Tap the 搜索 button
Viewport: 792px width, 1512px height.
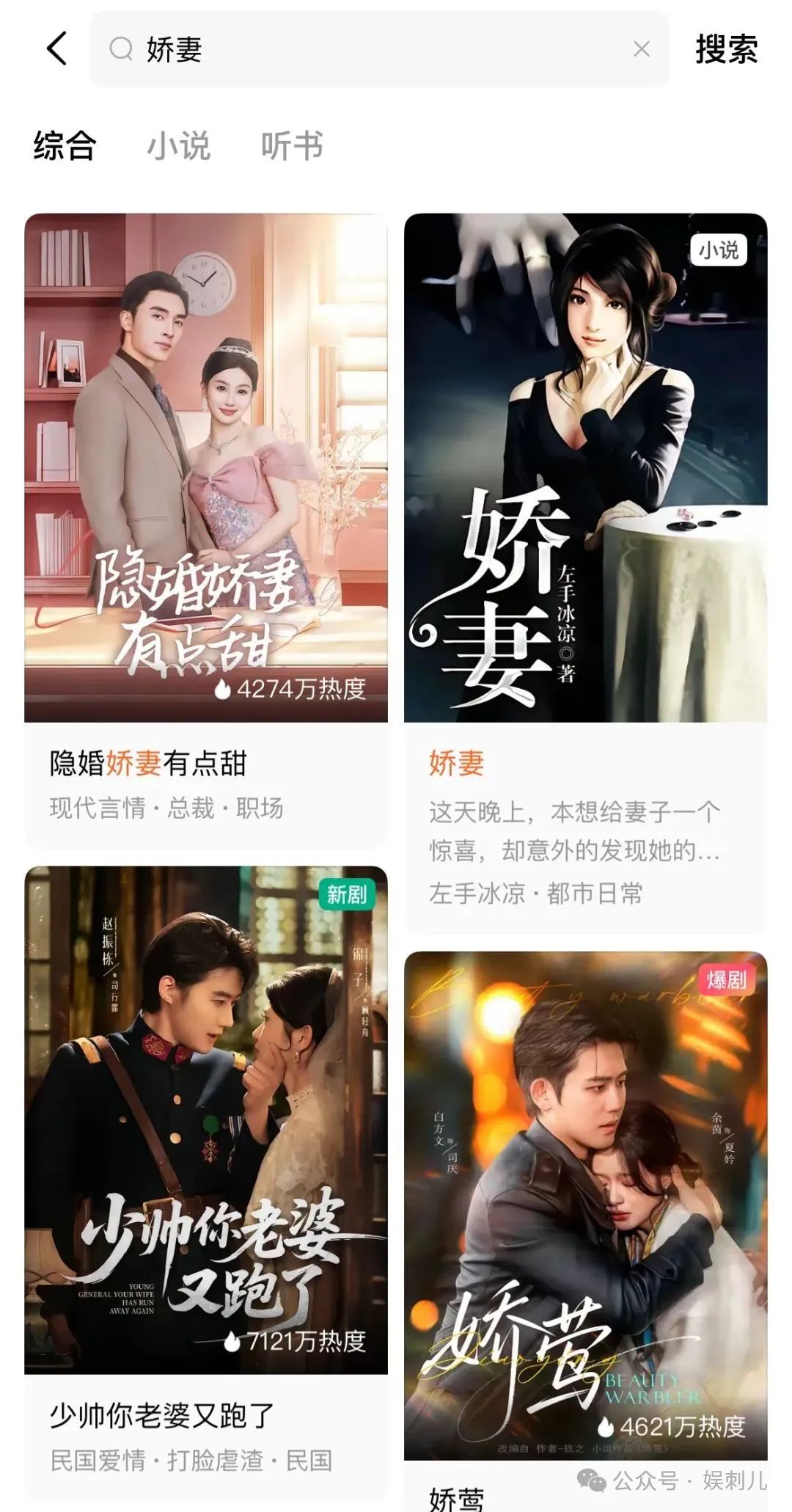(726, 49)
